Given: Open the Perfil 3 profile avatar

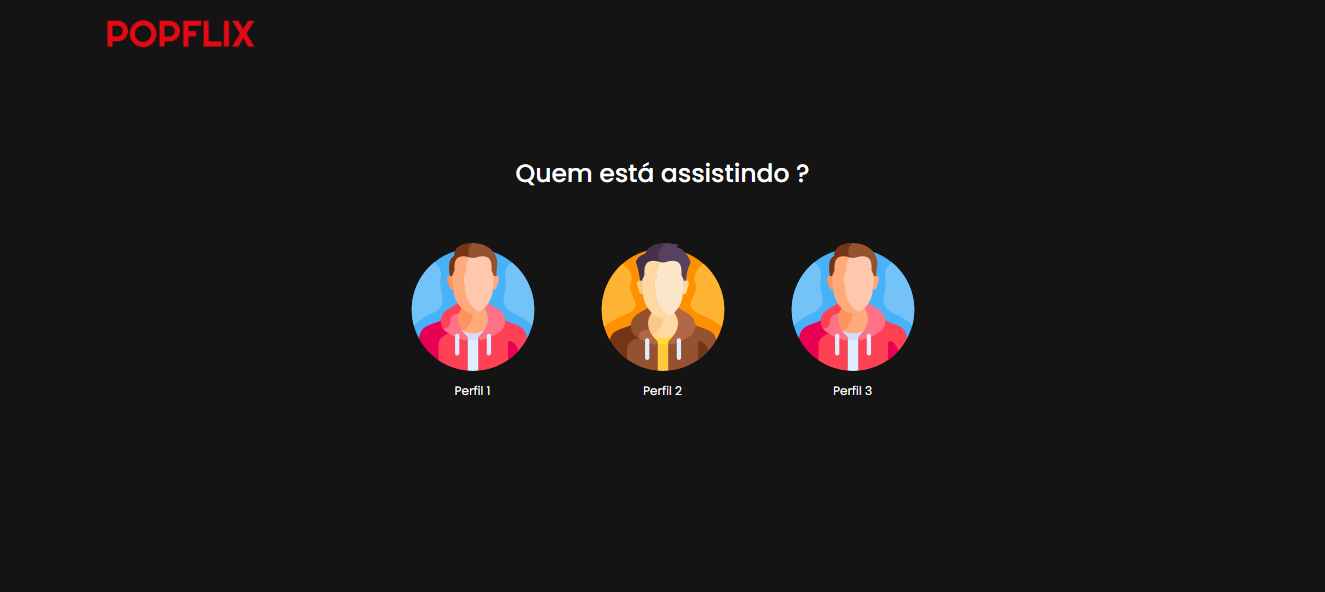Looking at the screenshot, I should coord(852,309).
